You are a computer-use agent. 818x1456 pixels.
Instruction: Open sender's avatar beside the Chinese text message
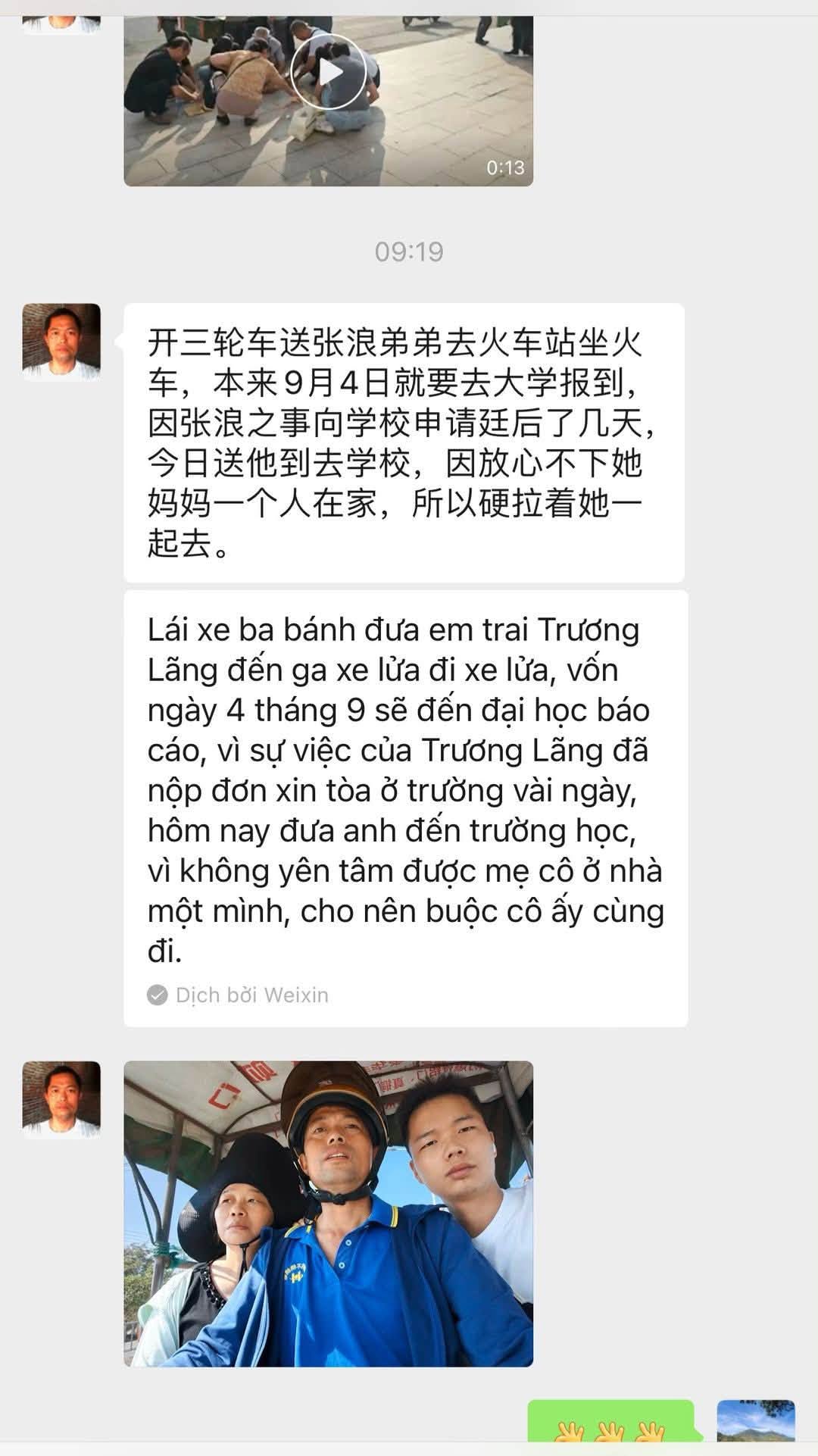[61, 342]
